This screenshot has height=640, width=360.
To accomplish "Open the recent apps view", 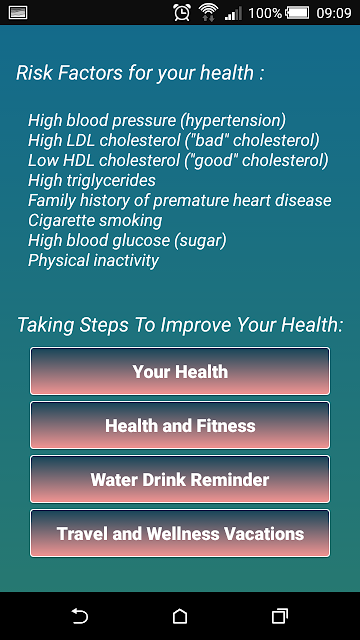I will pyautogui.click(x=280, y=616).
